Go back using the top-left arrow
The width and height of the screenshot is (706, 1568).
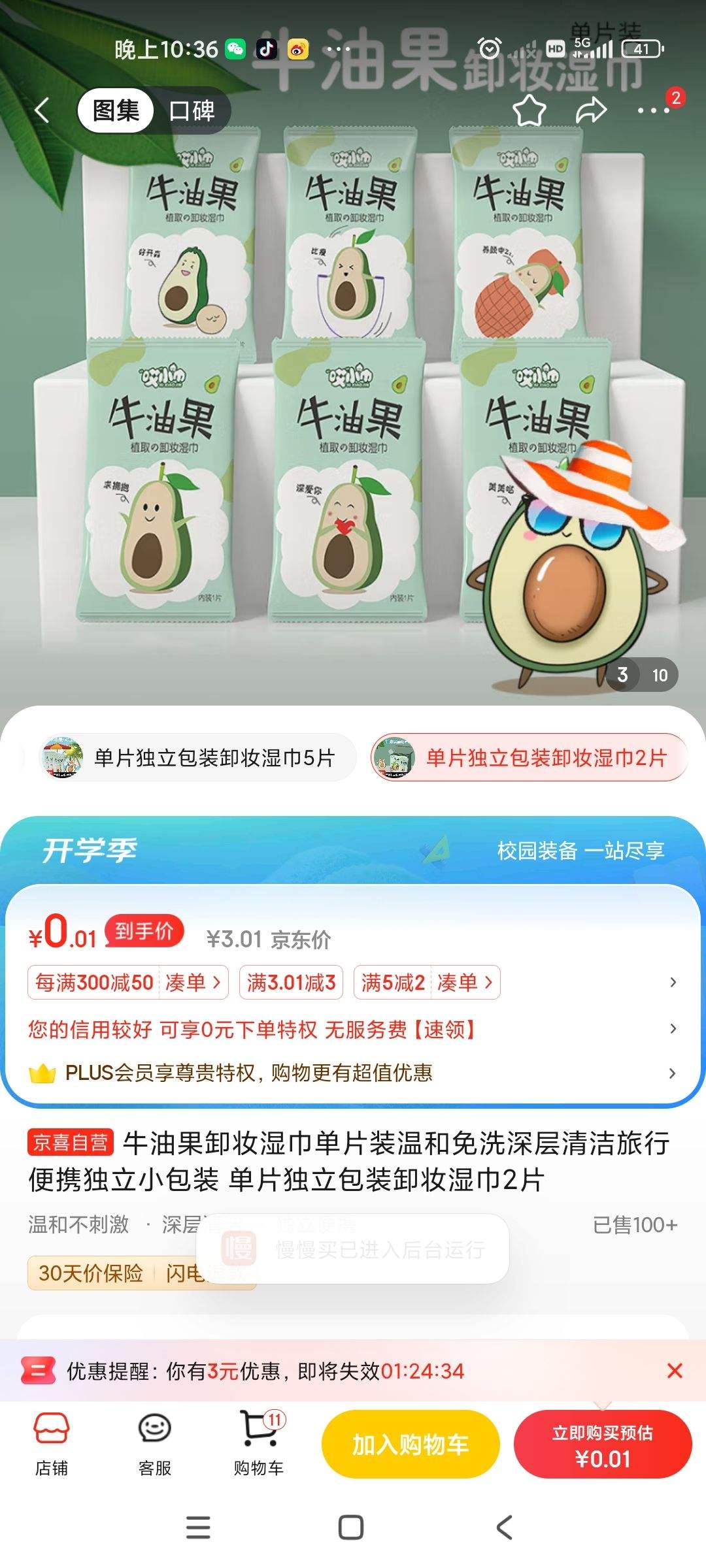42,110
